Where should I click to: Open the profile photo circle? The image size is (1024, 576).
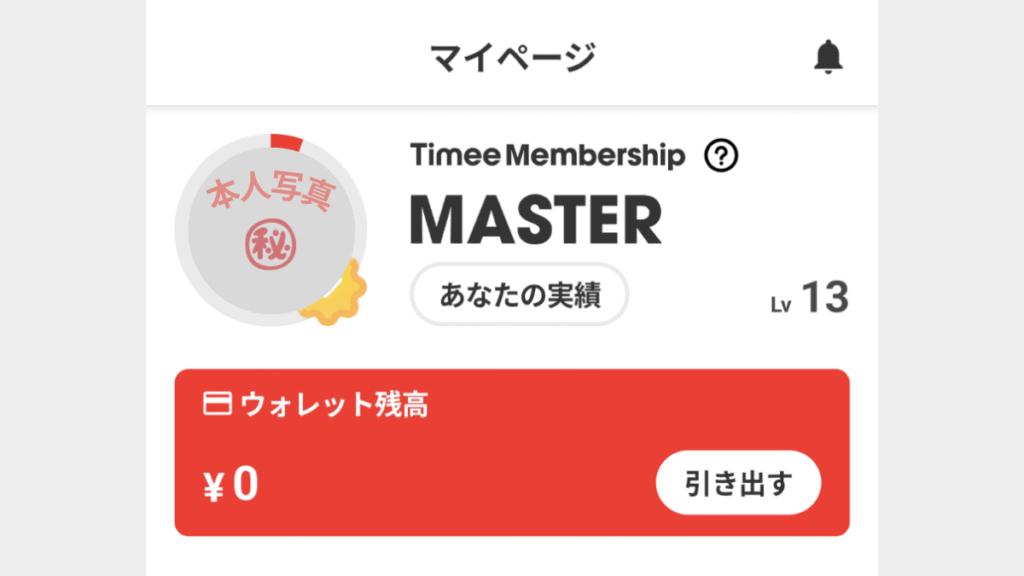[270, 228]
